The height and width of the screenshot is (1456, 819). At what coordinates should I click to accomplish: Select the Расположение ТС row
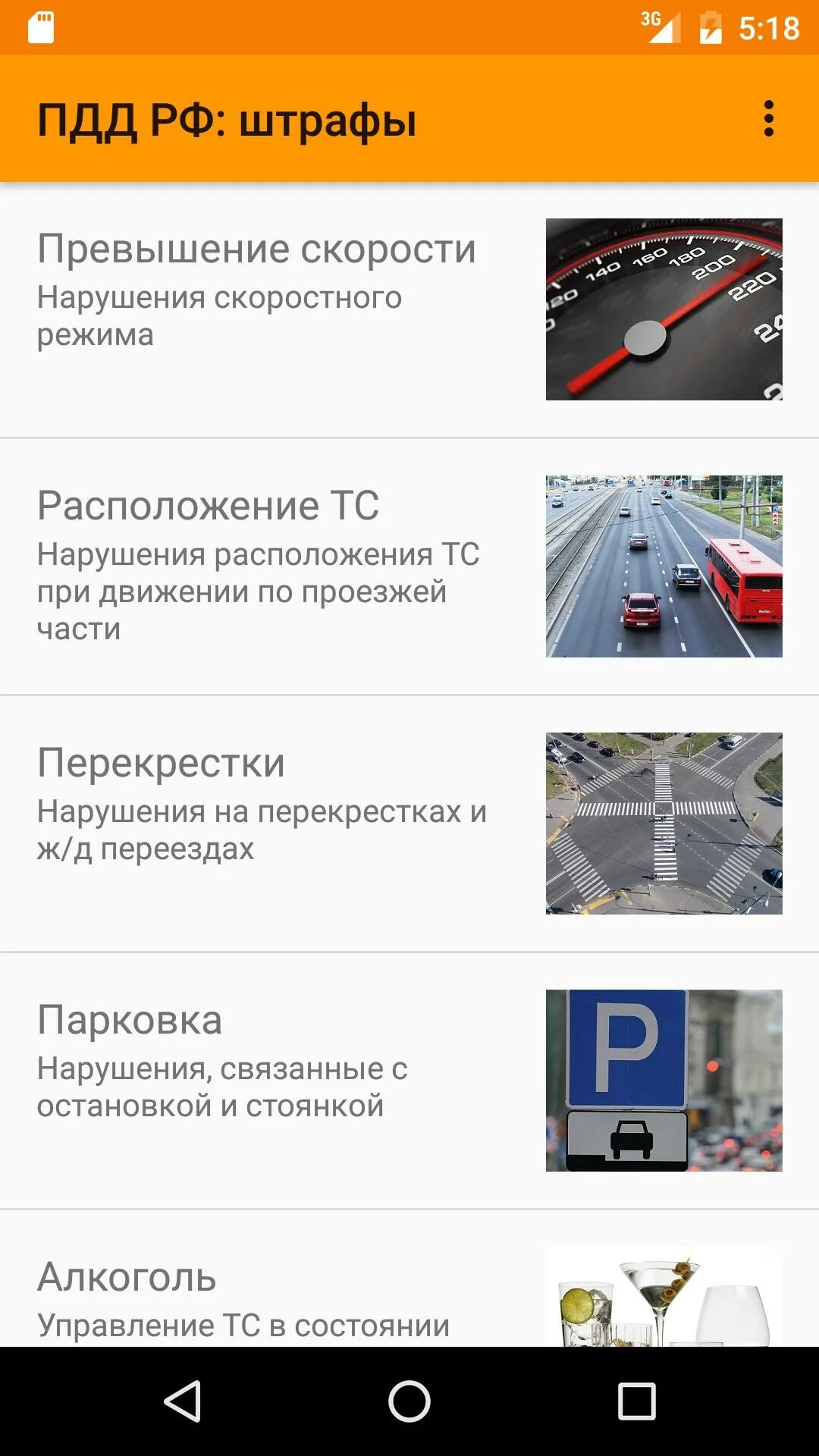tap(409, 566)
